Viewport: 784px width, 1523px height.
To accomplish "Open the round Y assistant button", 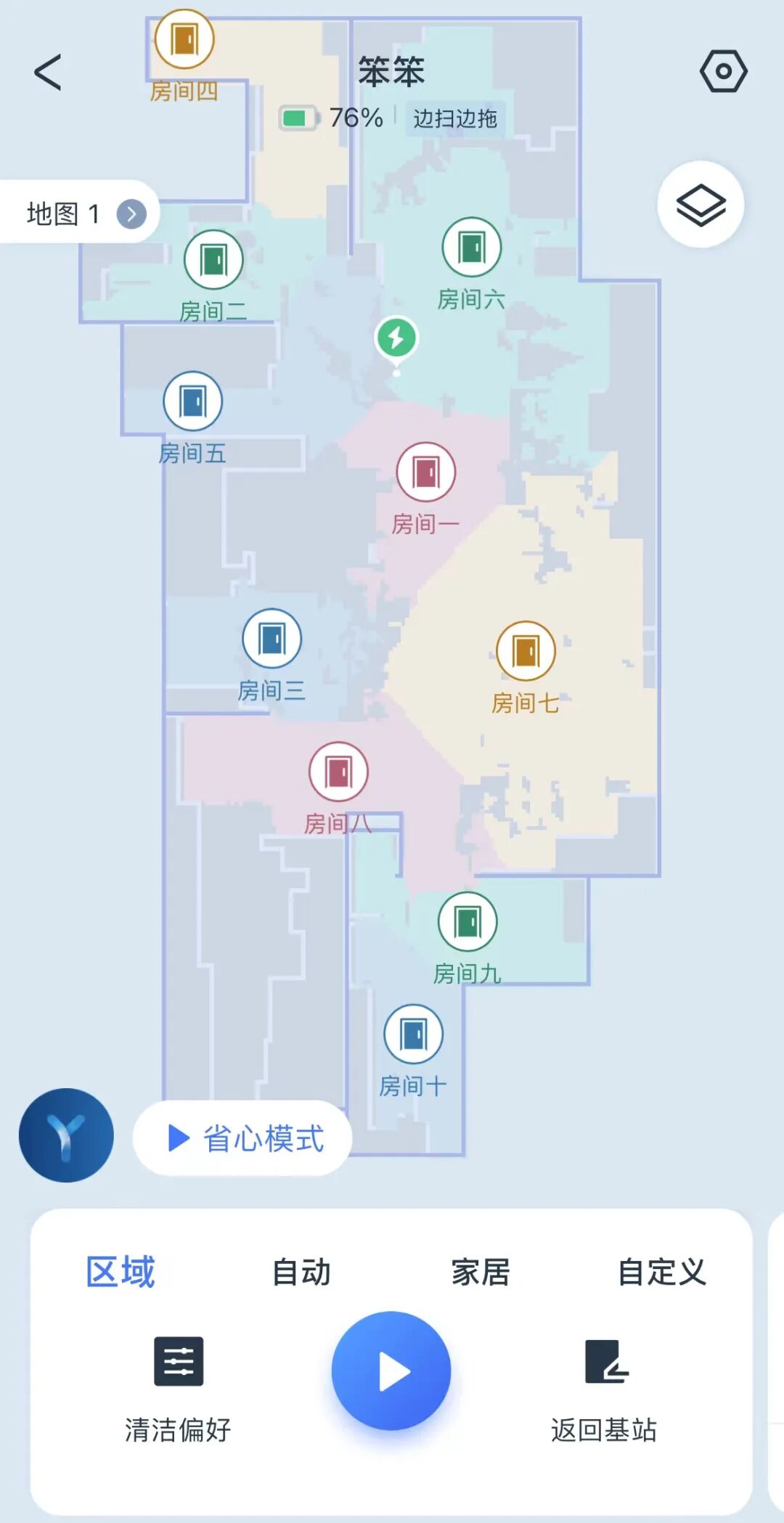I will click(66, 1135).
